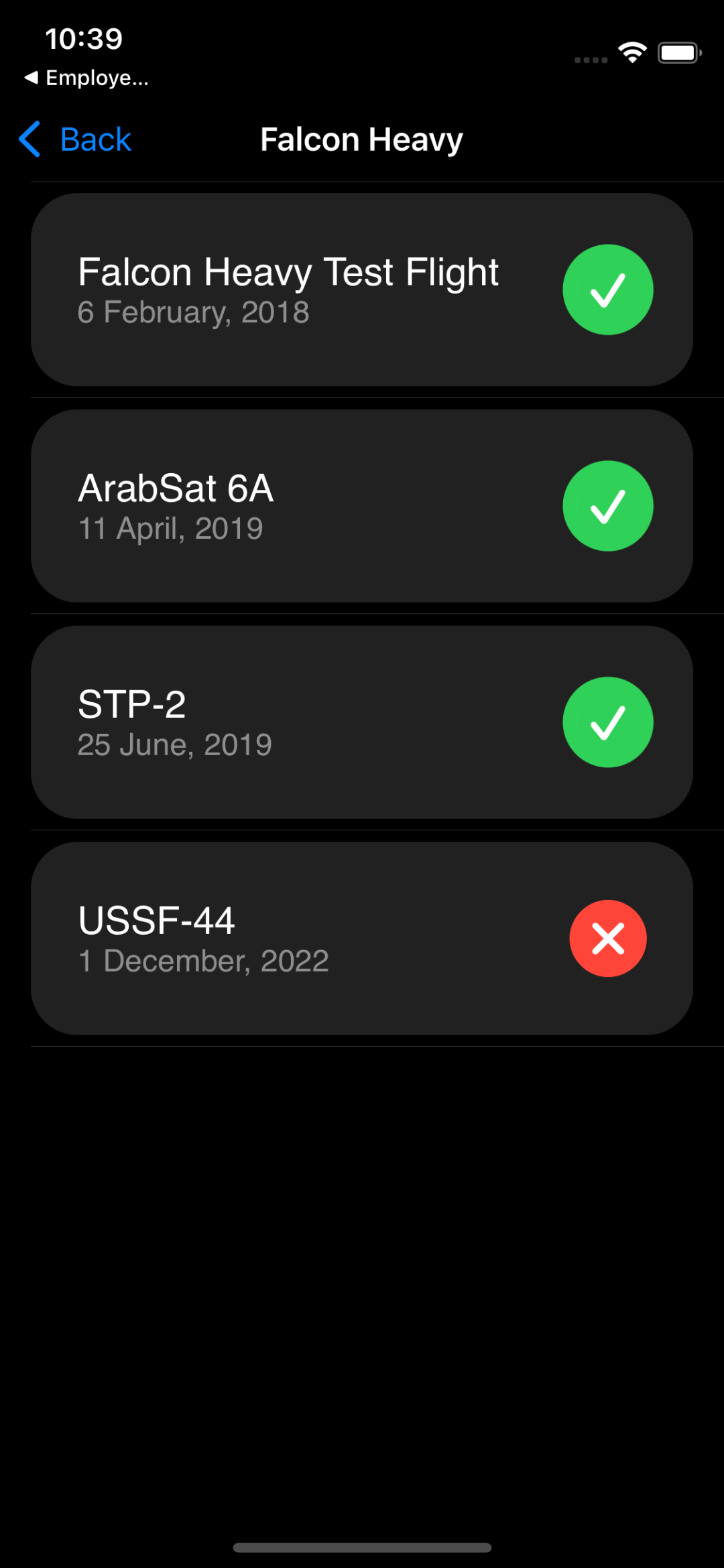Tap the clock showing 10:39
This screenshot has width=724, height=1568.
coord(84,38)
